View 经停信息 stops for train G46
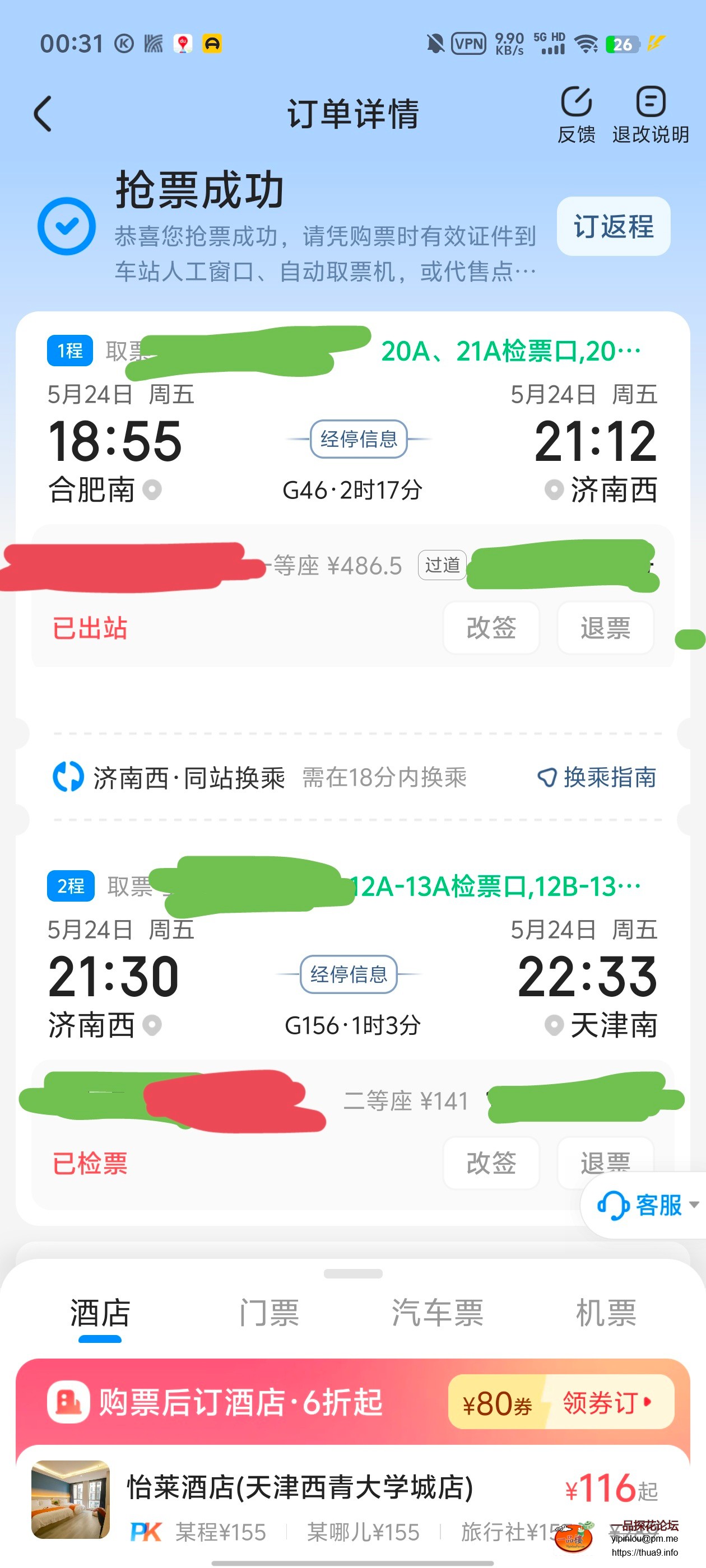Viewport: 706px width, 1568px height. (358, 439)
